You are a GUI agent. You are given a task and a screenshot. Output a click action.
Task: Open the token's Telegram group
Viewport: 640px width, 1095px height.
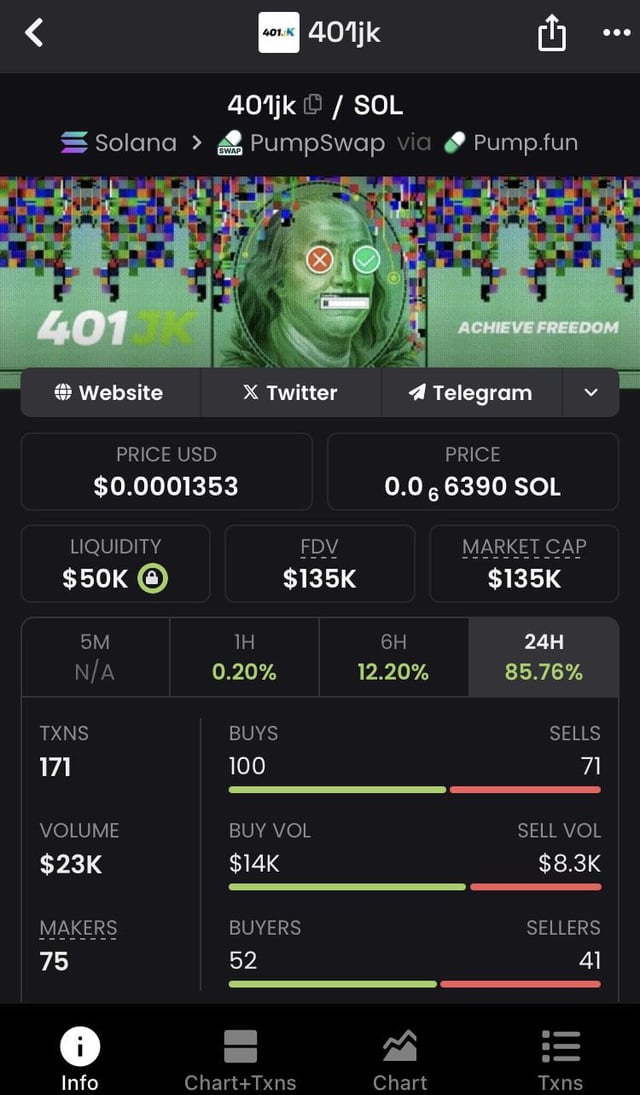click(x=471, y=393)
